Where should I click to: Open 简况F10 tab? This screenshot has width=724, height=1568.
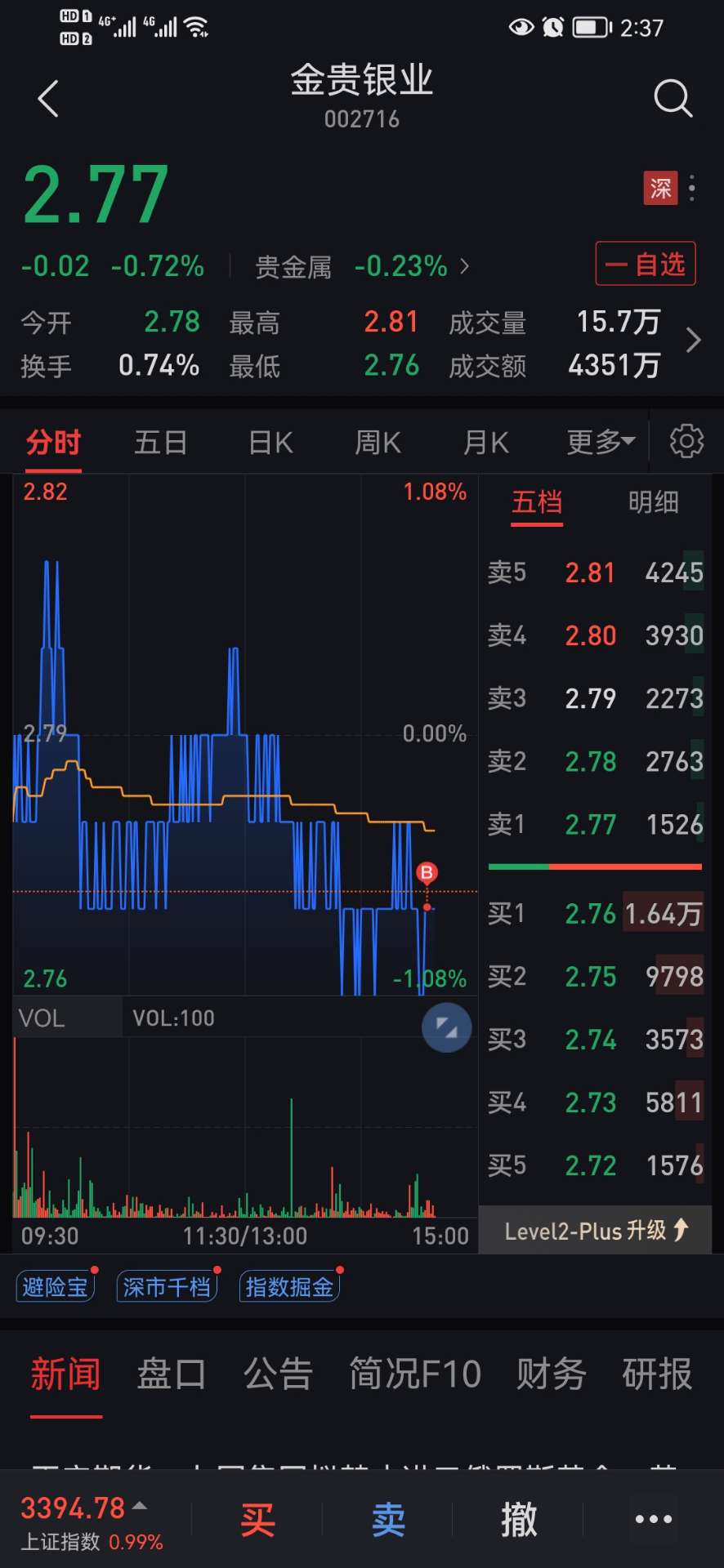pyautogui.click(x=415, y=1374)
